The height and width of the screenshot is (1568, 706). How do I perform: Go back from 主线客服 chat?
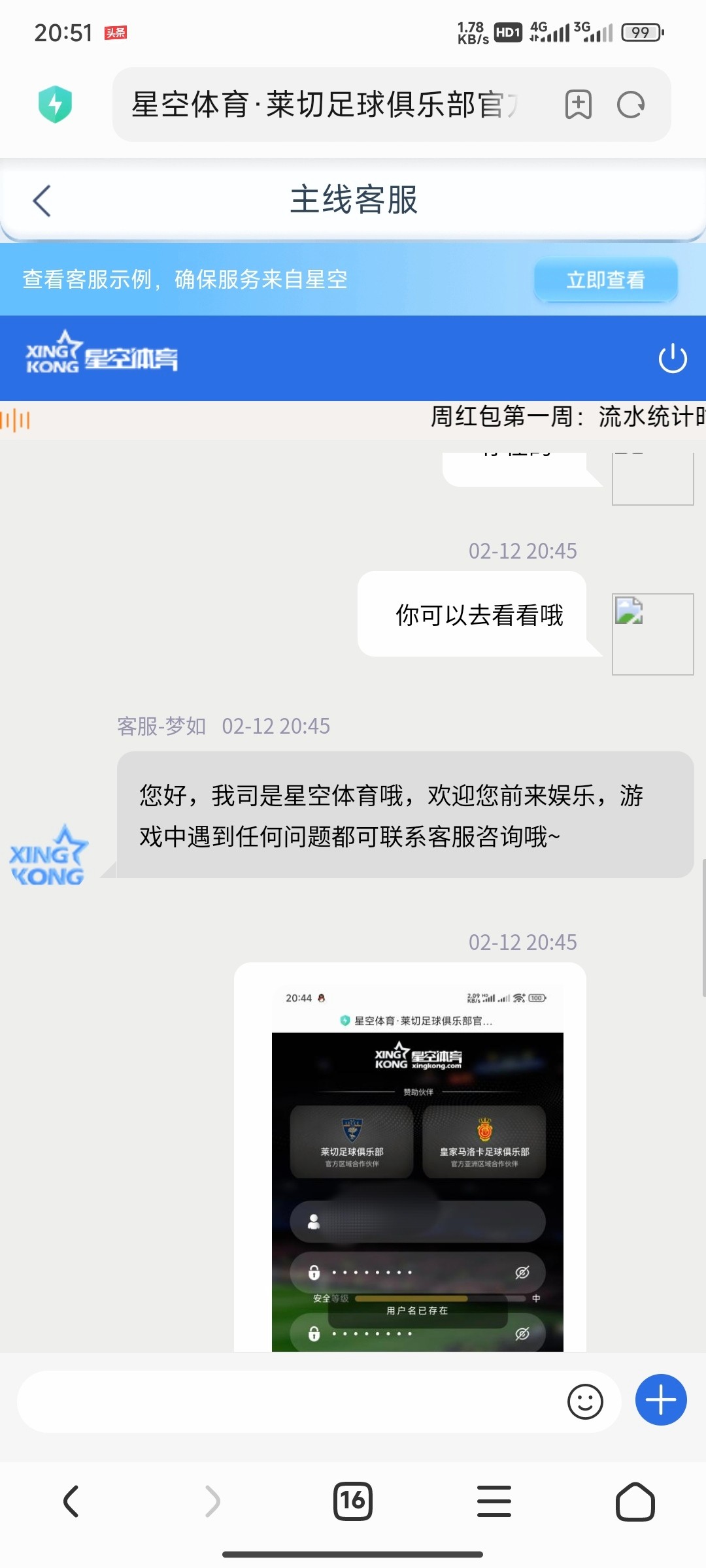42,201
